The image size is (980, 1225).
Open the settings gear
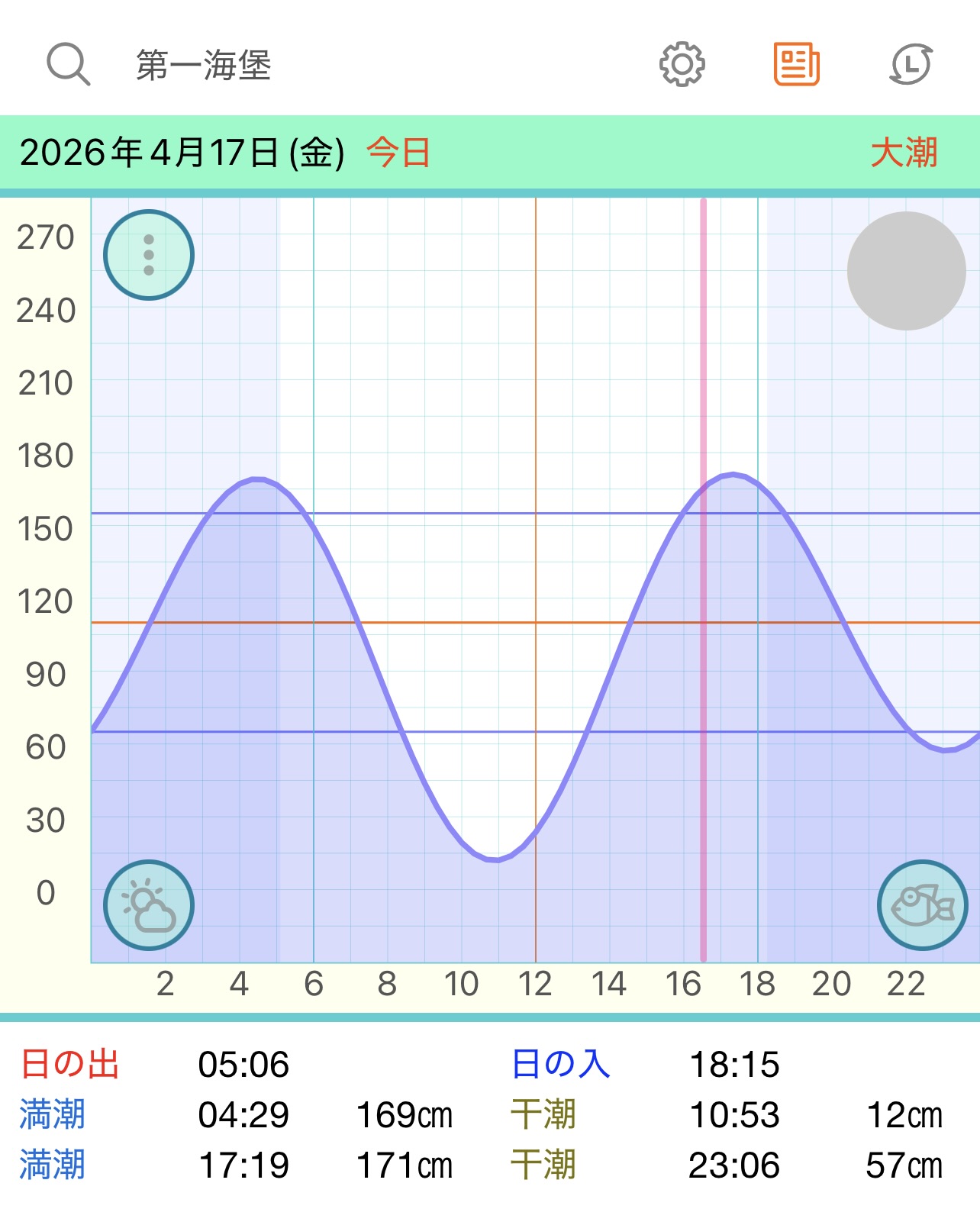(x=682, y=65)
